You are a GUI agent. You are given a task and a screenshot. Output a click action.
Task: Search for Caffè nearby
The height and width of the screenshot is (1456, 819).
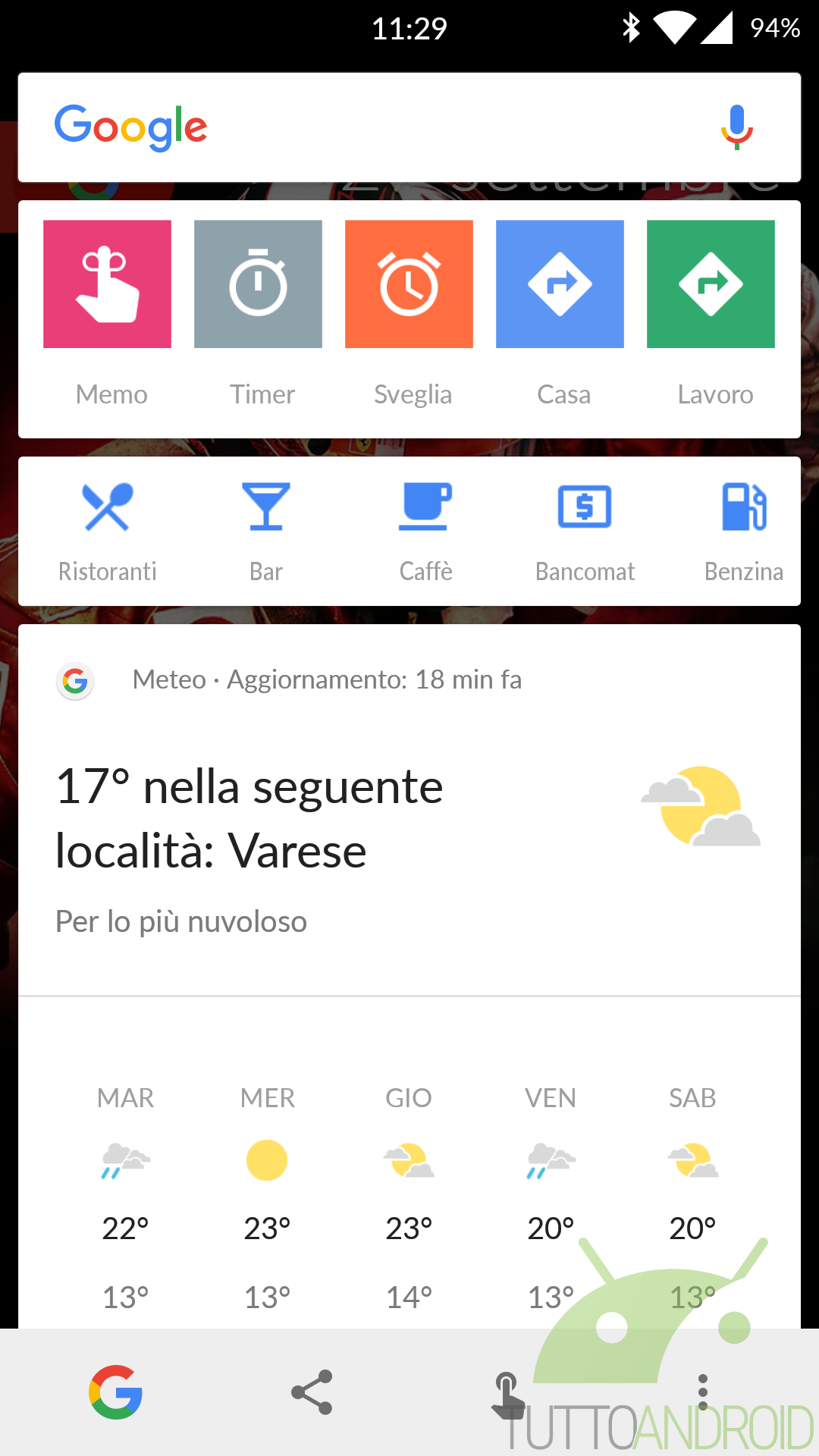tap(425, 531)
